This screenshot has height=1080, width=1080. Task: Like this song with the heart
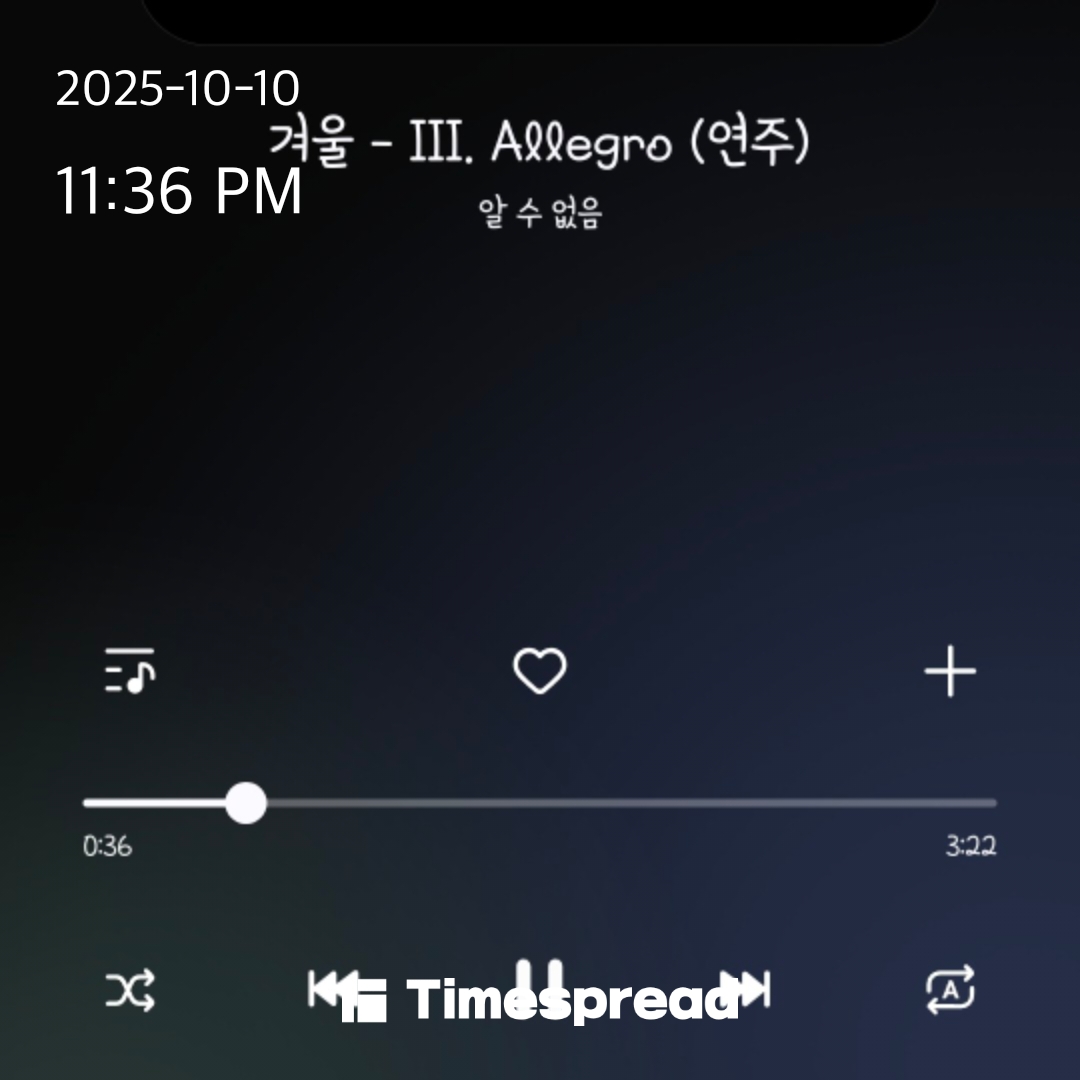pyautogui.click(x=539, y=671)
